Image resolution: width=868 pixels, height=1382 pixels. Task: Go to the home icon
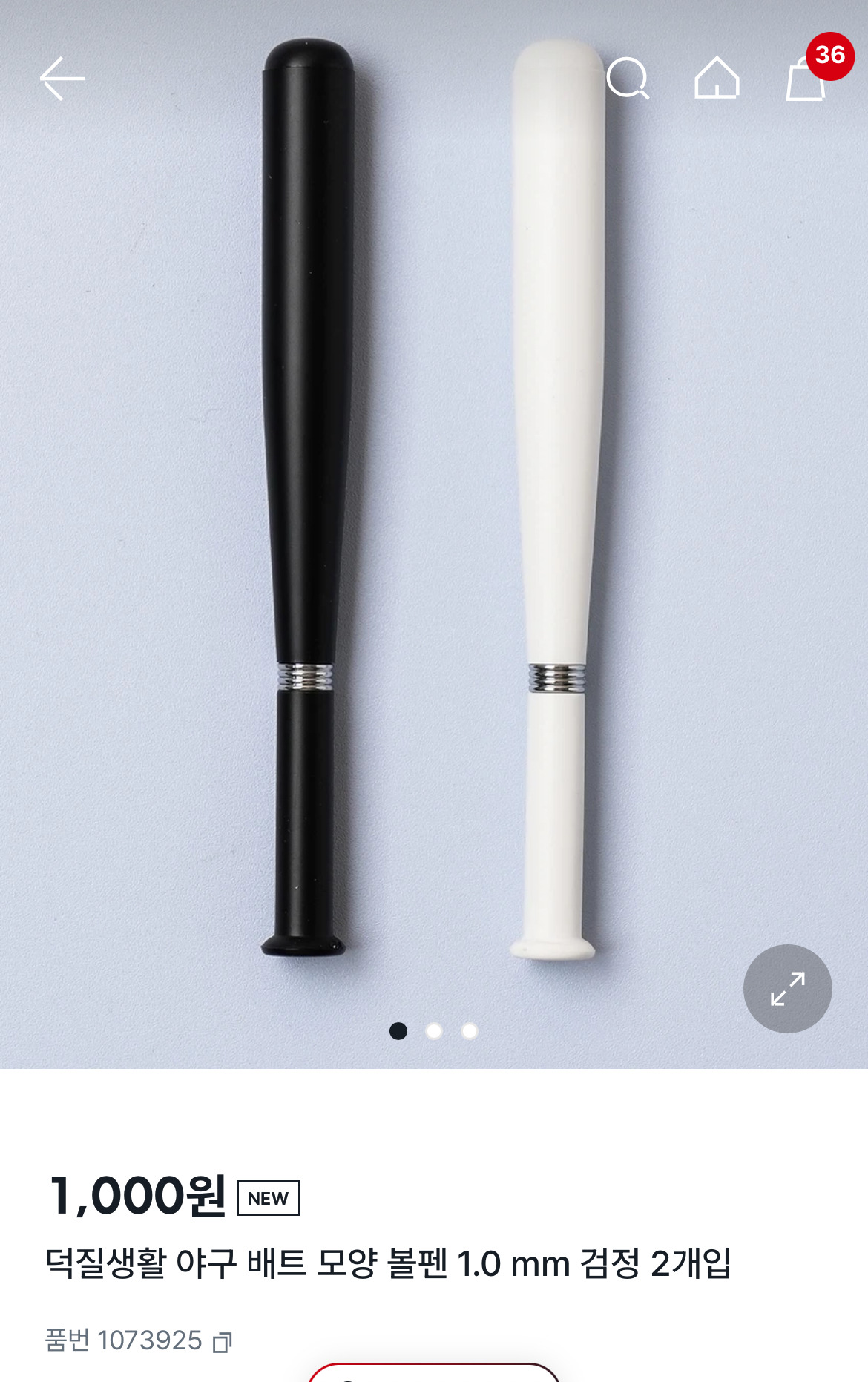(717, 78)
